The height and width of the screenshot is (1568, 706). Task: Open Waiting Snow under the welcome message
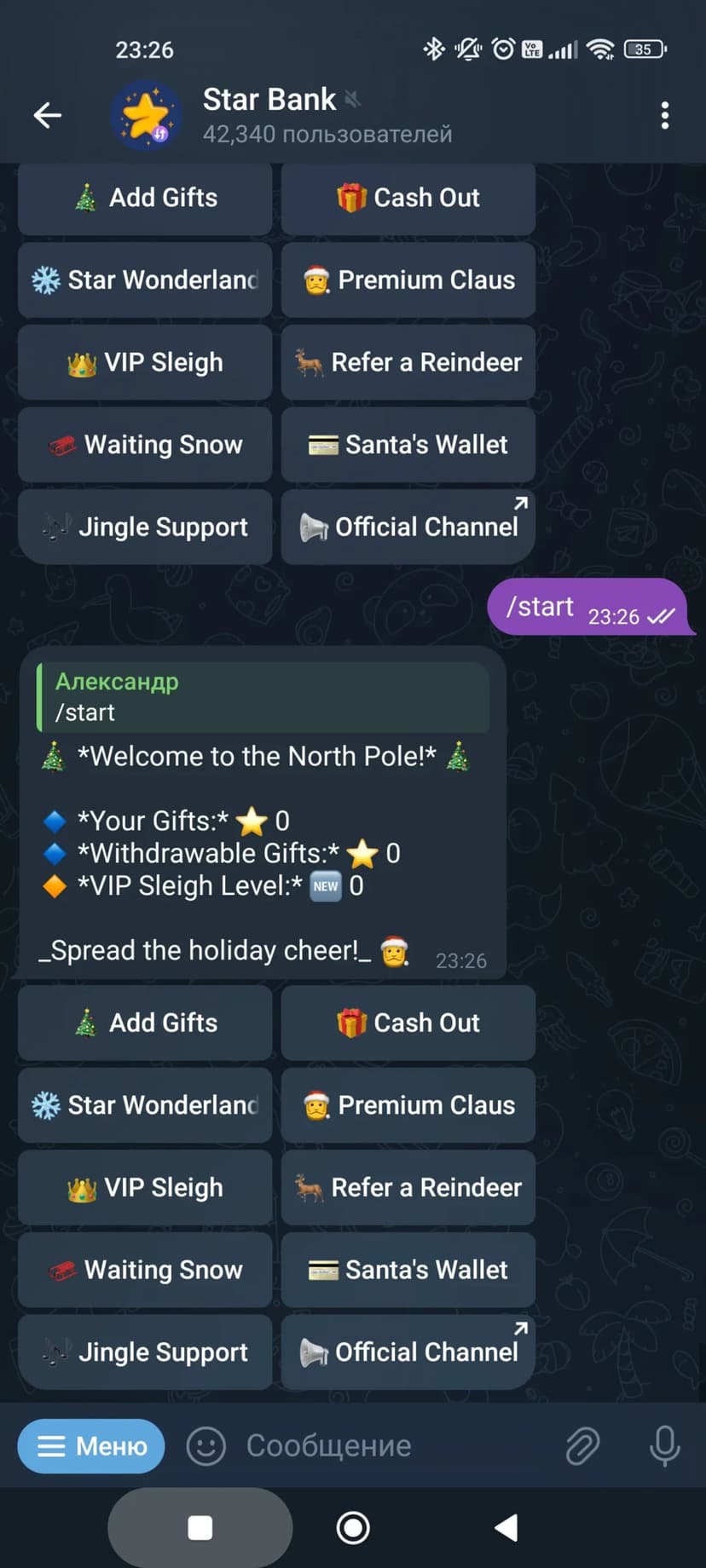pyautogui.click(x=145, y=1270)
